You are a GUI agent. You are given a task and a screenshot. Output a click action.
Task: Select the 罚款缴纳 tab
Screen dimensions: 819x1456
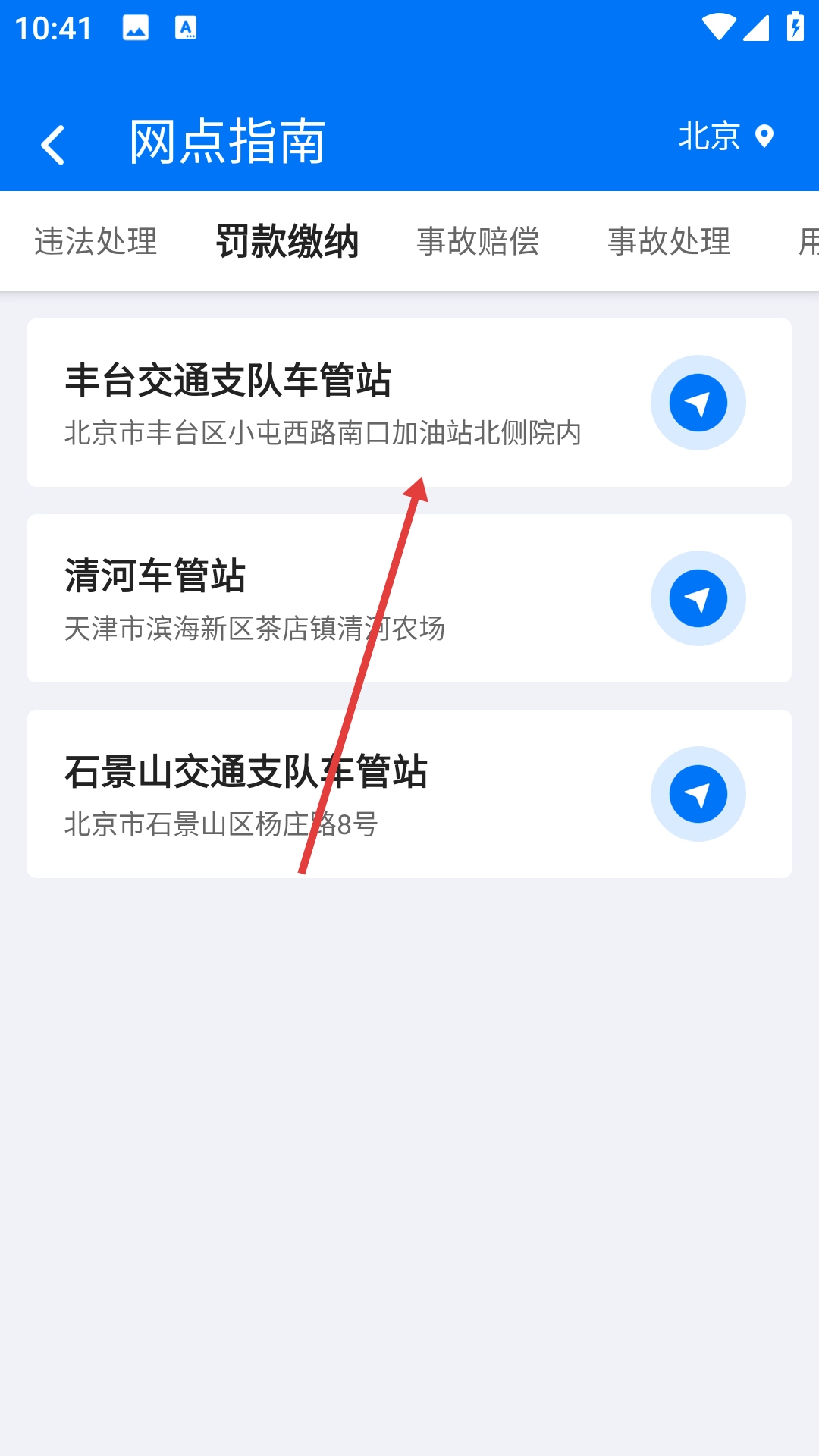coord(287,241)
